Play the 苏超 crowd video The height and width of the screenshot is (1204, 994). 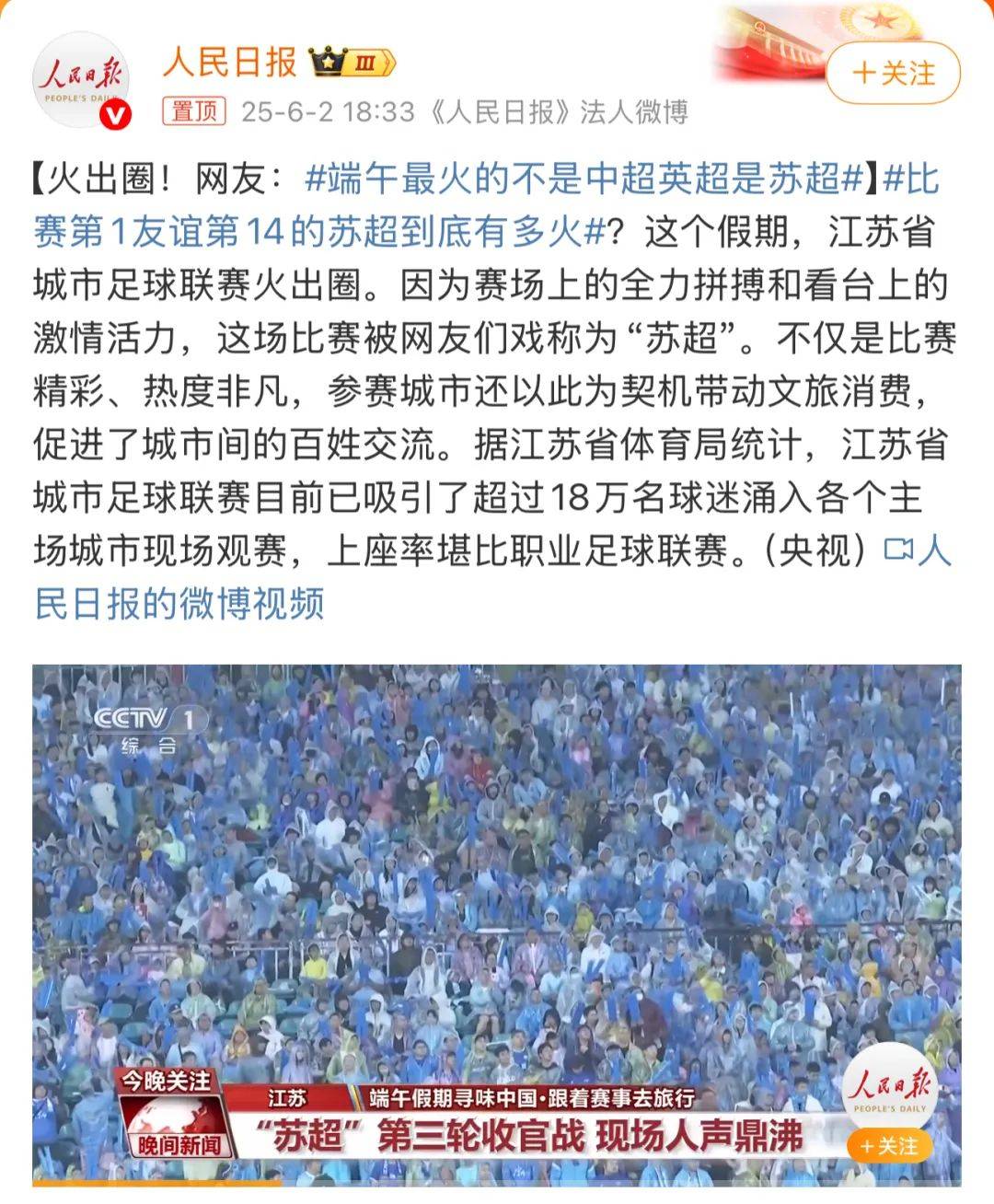pyautogui.click(x=497, y=884)
